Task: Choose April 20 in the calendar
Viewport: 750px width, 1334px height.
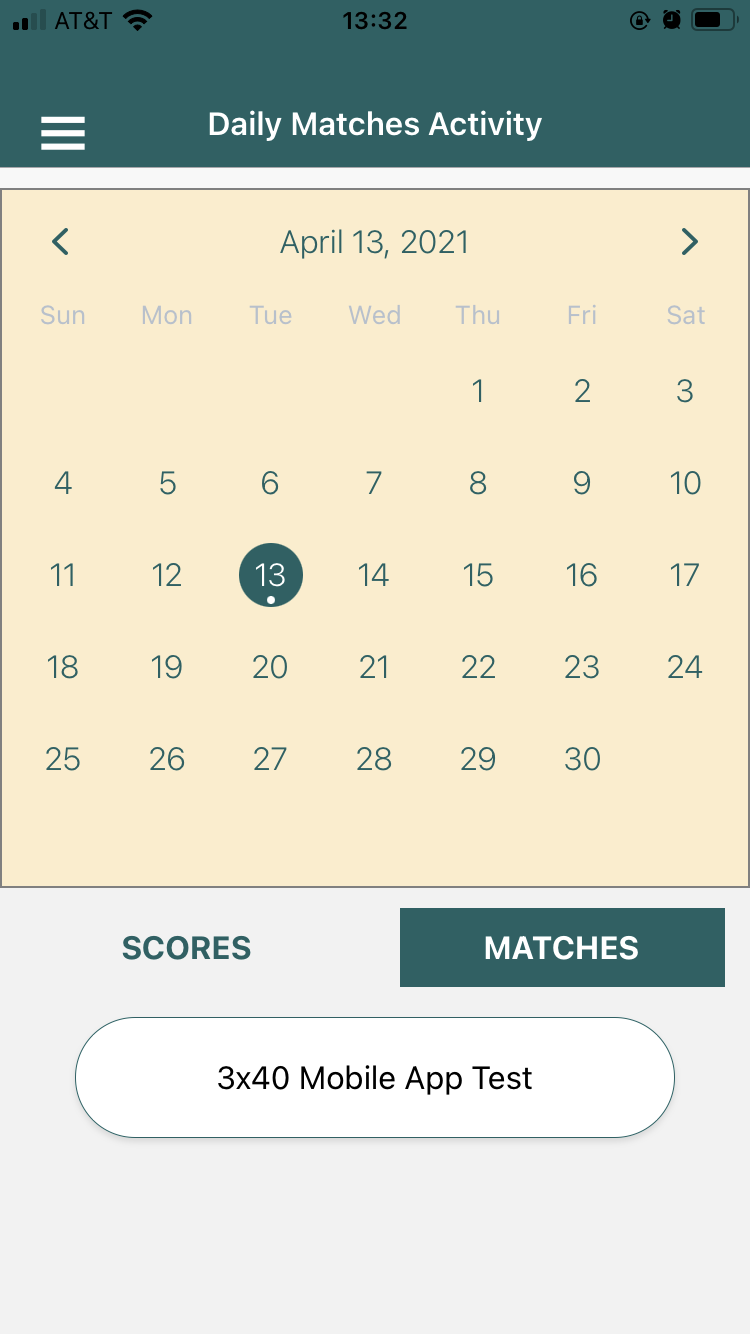Action: click(x=270, y=667)
